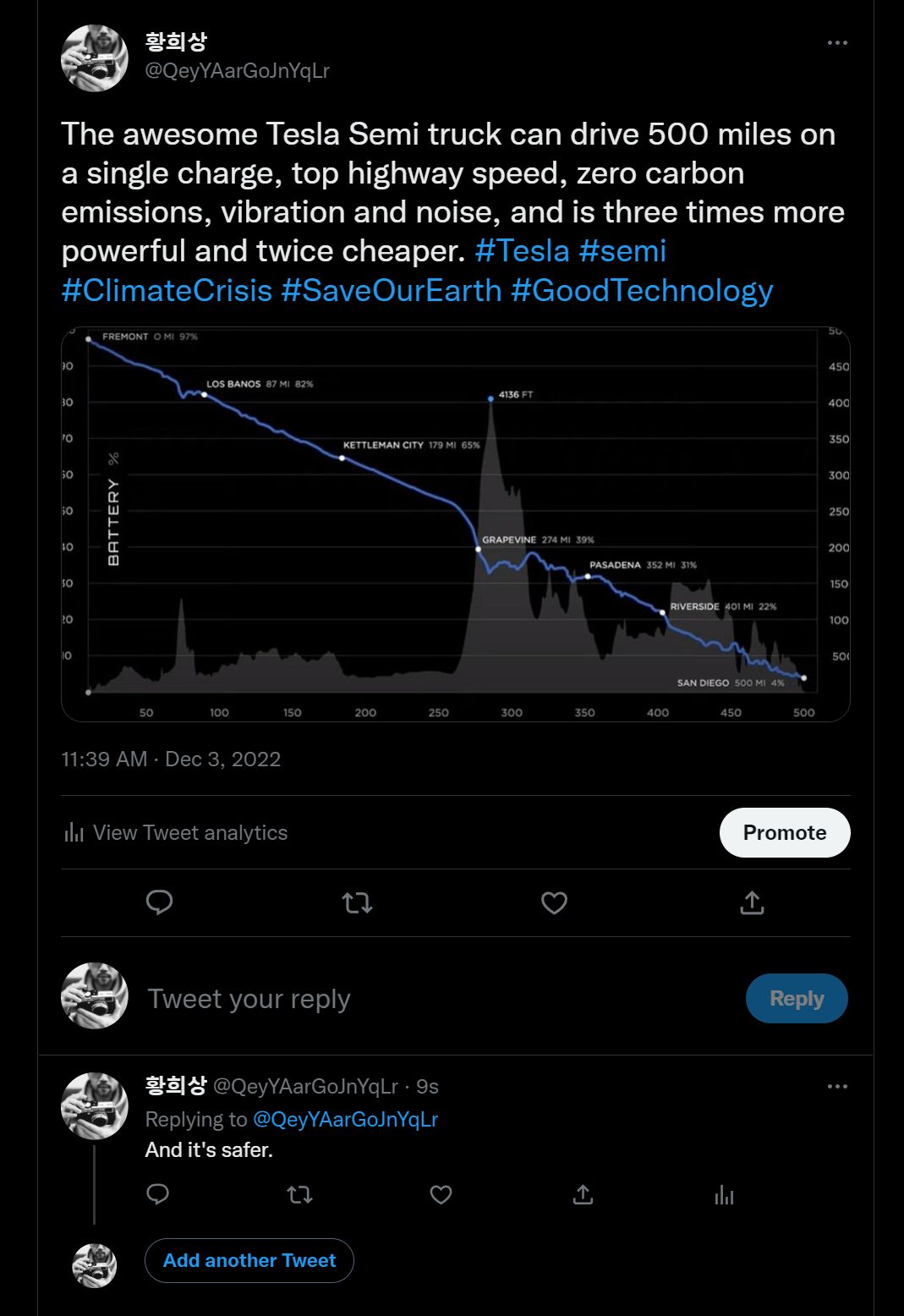Open the #GoodTechnology hashtag
This screenshot has width=904, height=1316.
click(642, 290)
